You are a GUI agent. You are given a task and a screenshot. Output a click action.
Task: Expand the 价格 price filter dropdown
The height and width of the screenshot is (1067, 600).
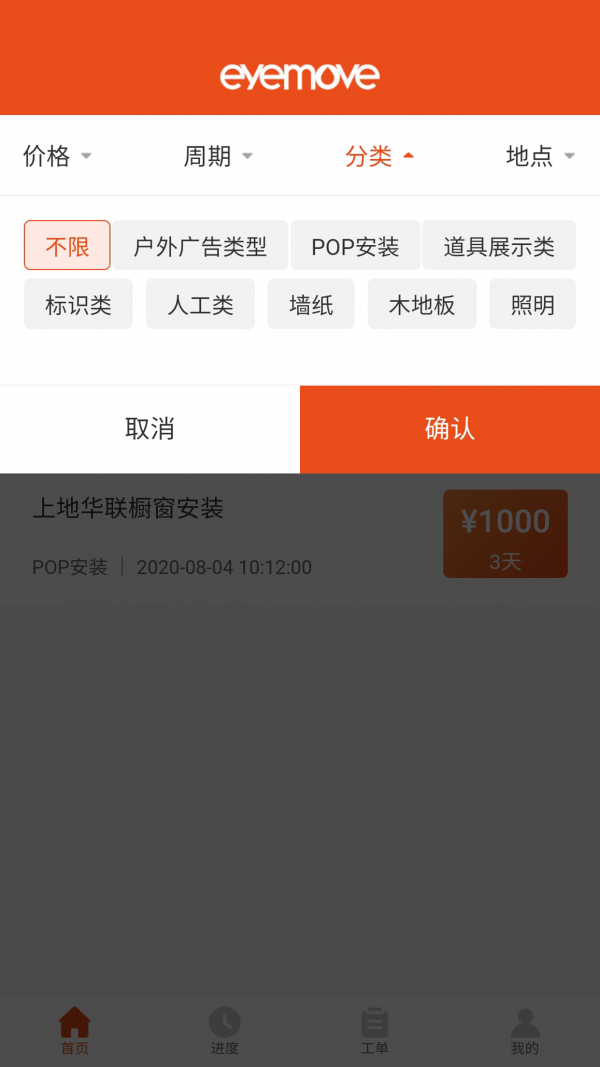point(57,156)
